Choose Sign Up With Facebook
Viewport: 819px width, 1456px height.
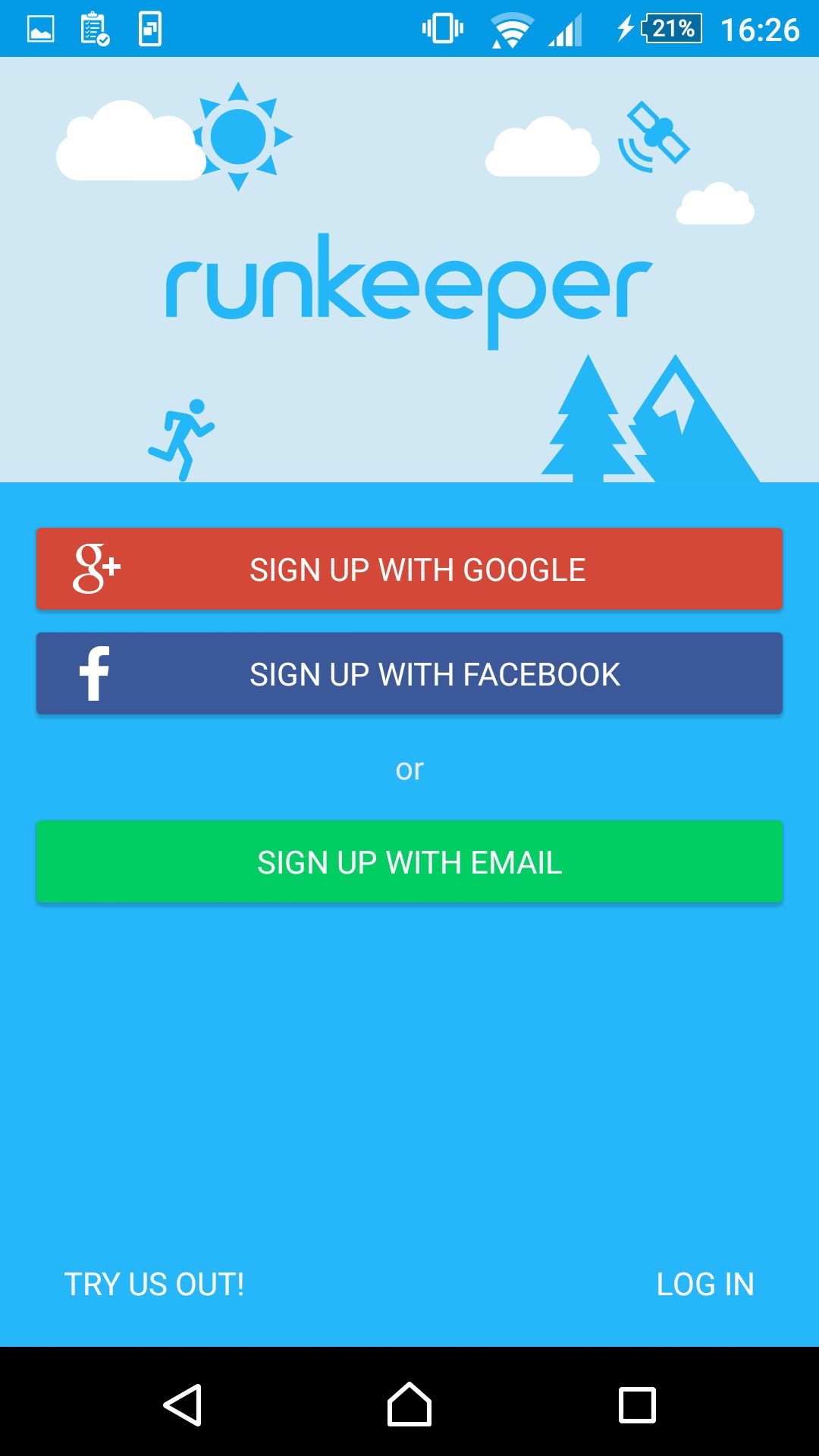point(409,673)
